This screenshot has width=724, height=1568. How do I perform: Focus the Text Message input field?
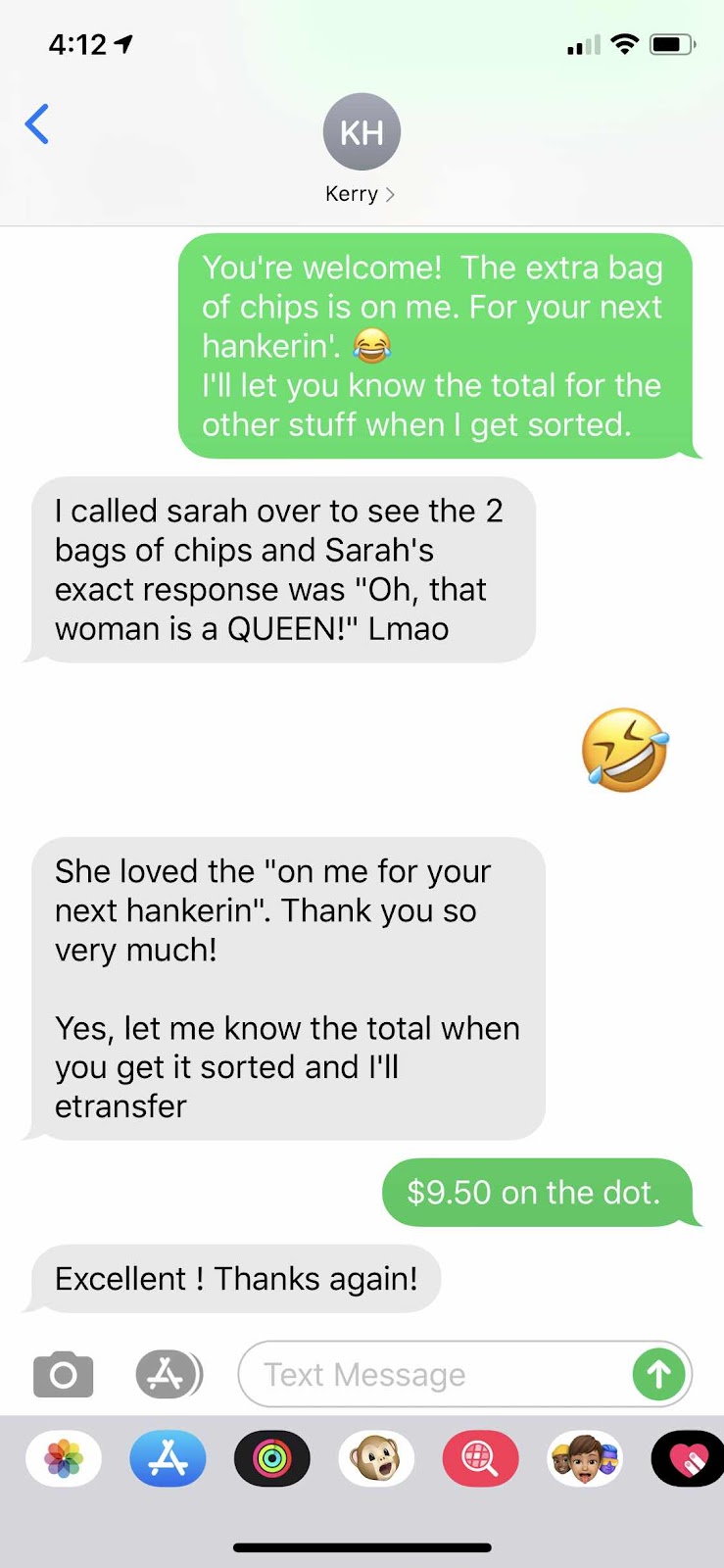coord(431,1374)
